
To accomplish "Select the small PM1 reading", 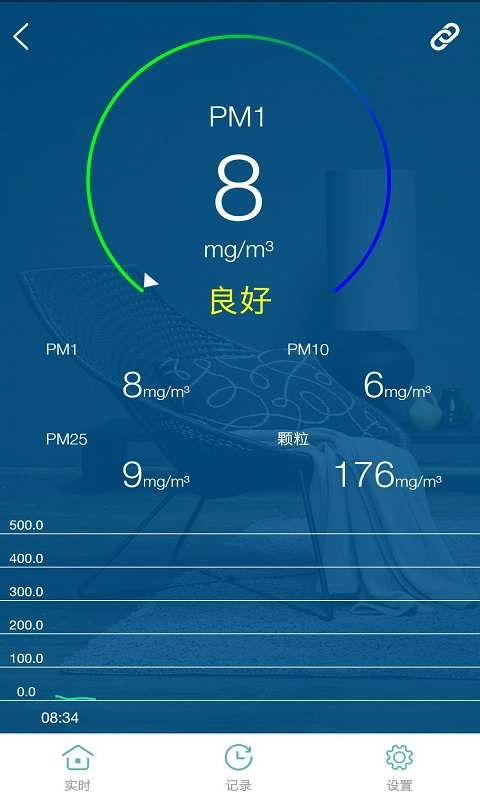I will [118, 371].
